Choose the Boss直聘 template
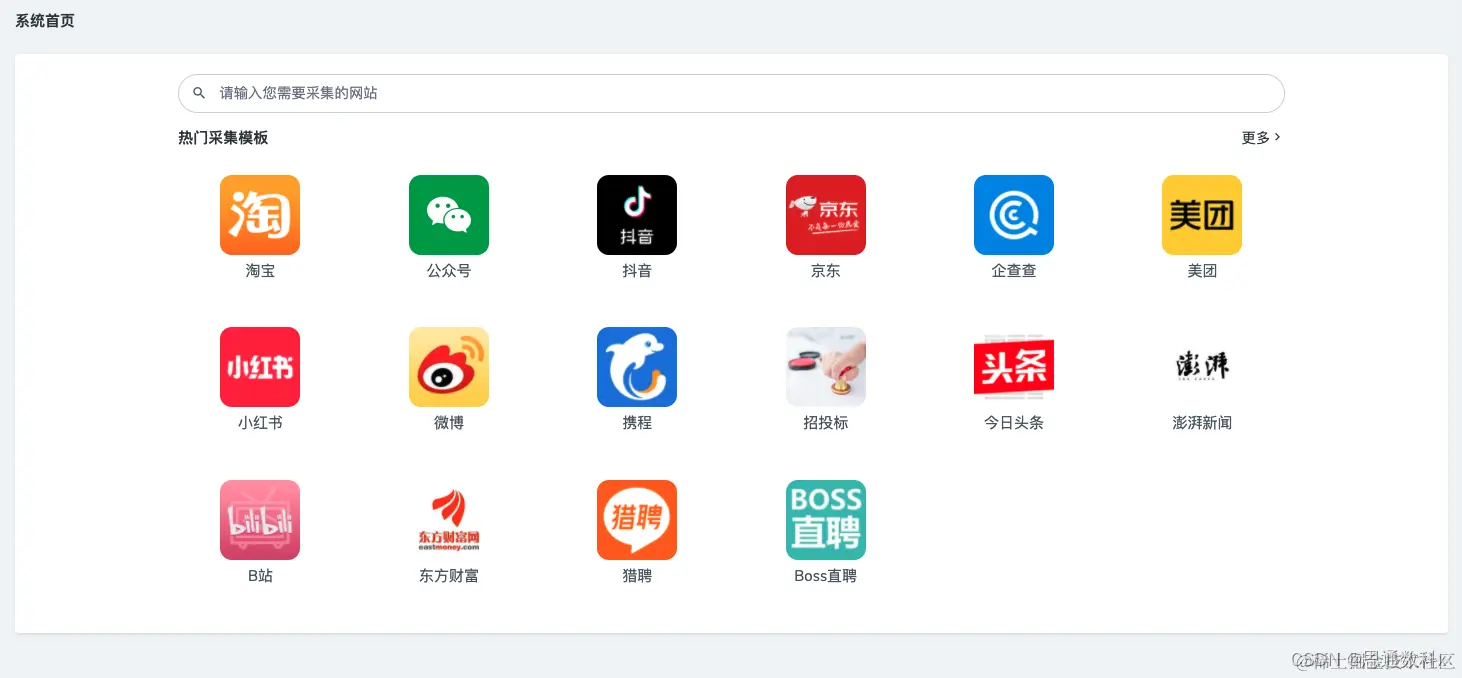 point(826,520)
